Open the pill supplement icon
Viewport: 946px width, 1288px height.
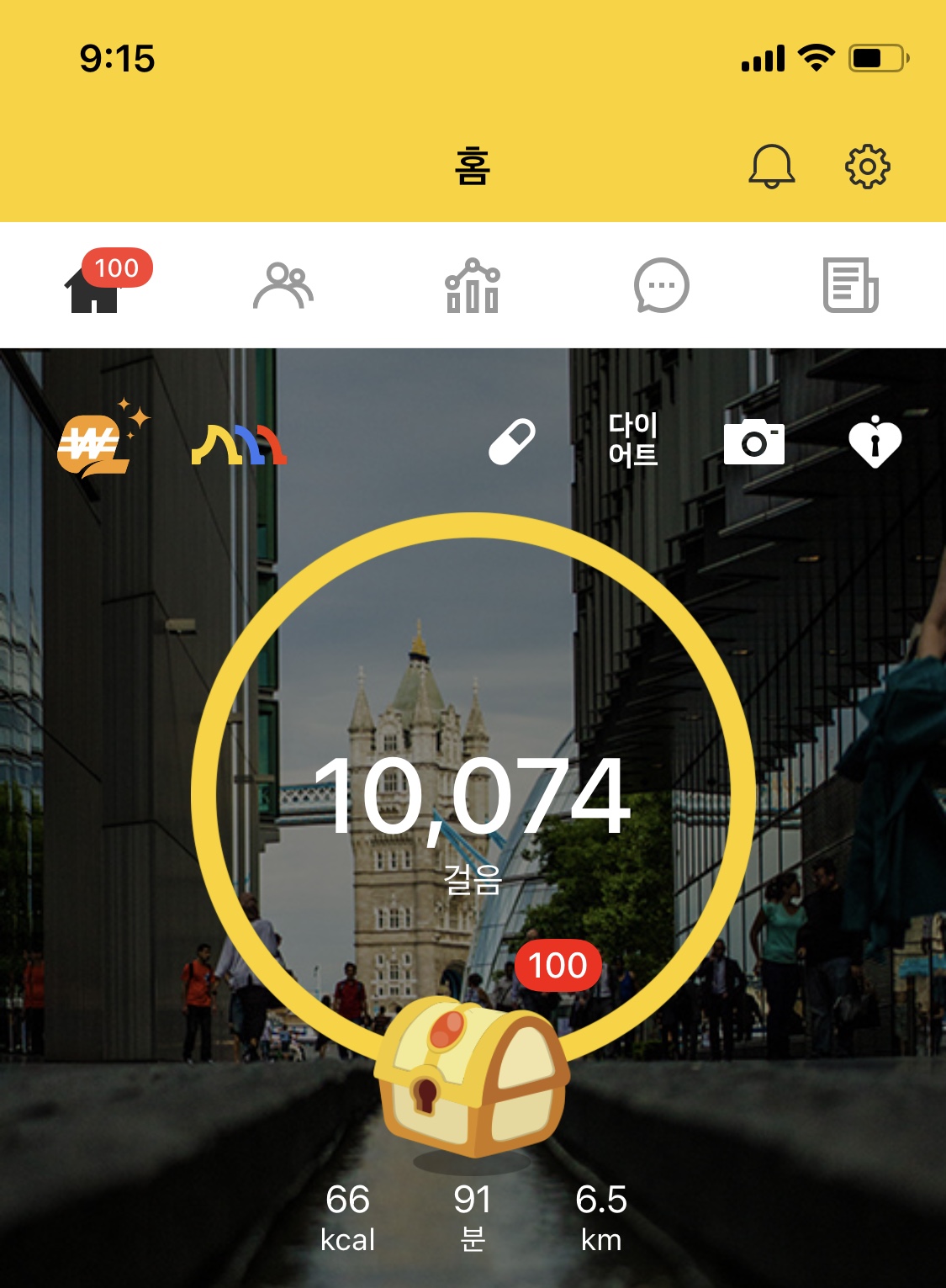point(512,442)
